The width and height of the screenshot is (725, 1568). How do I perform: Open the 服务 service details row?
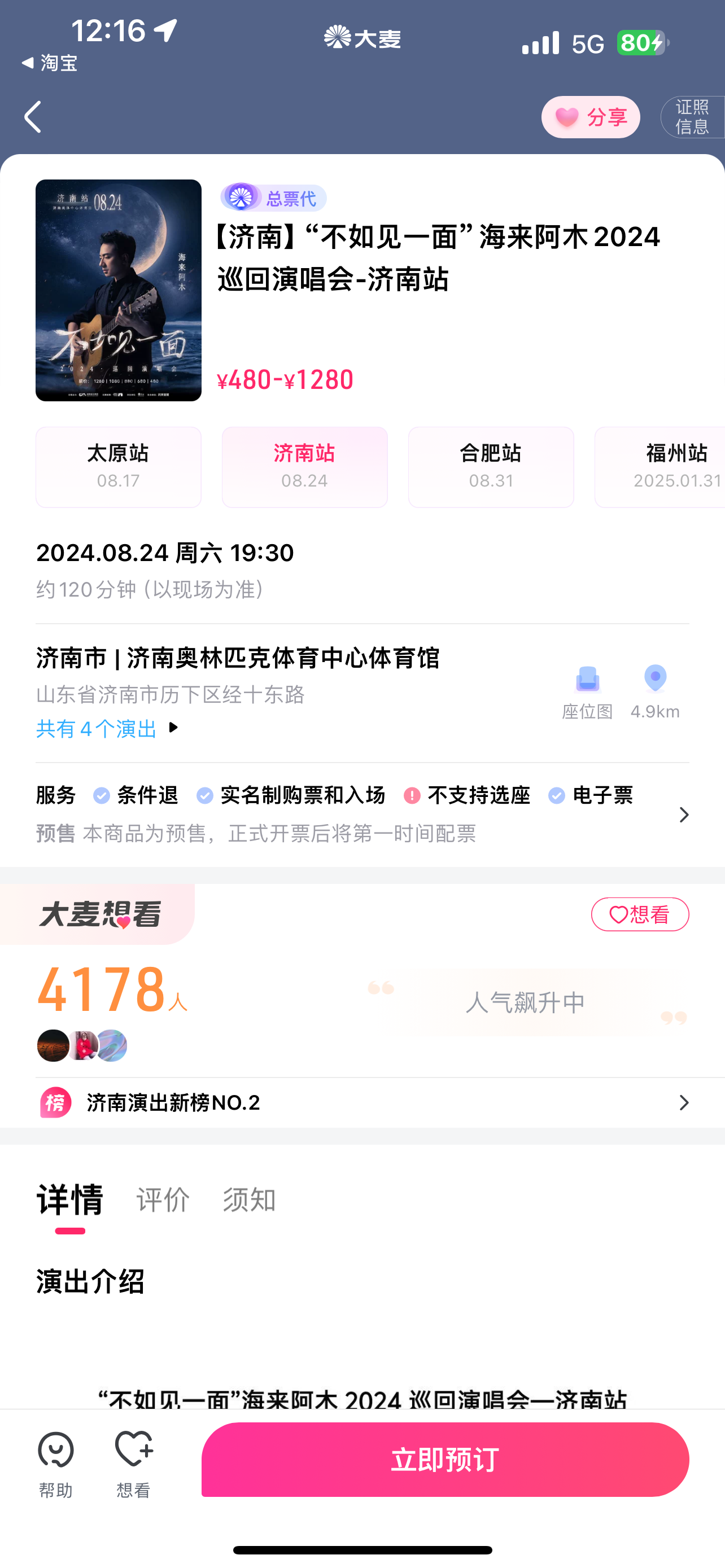pyautogui.click(x=362, y=814)
